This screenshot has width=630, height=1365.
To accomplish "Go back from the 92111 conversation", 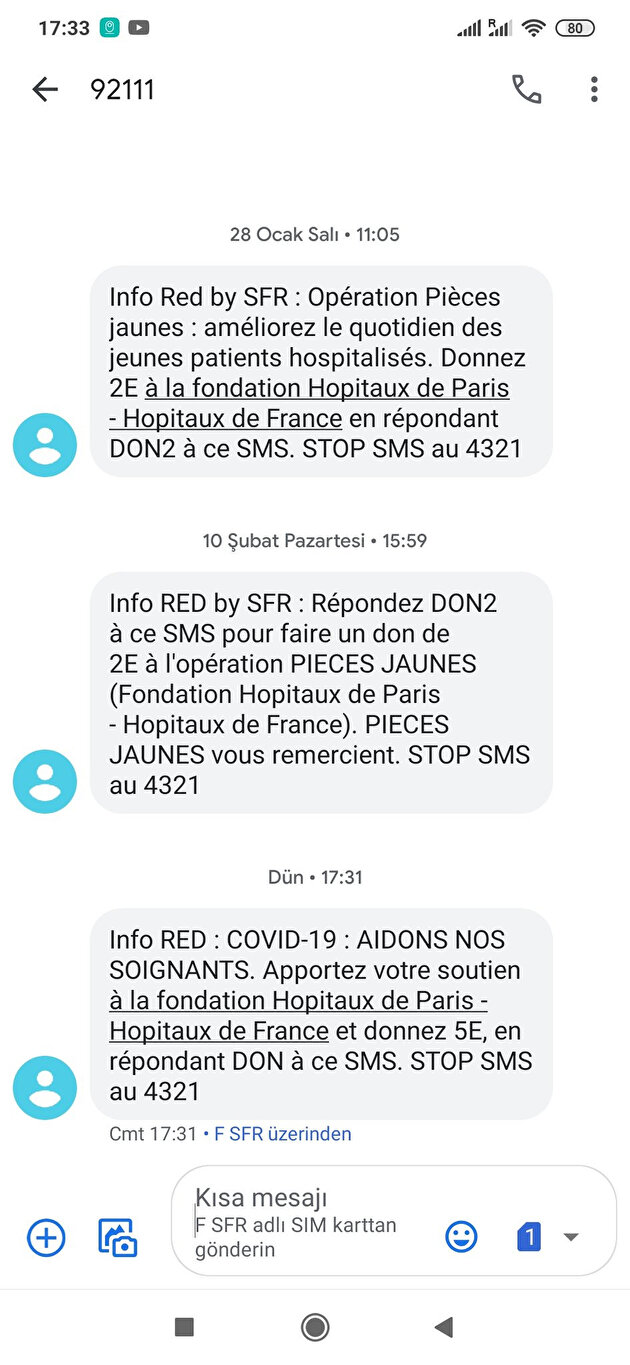I will (45, 90).
